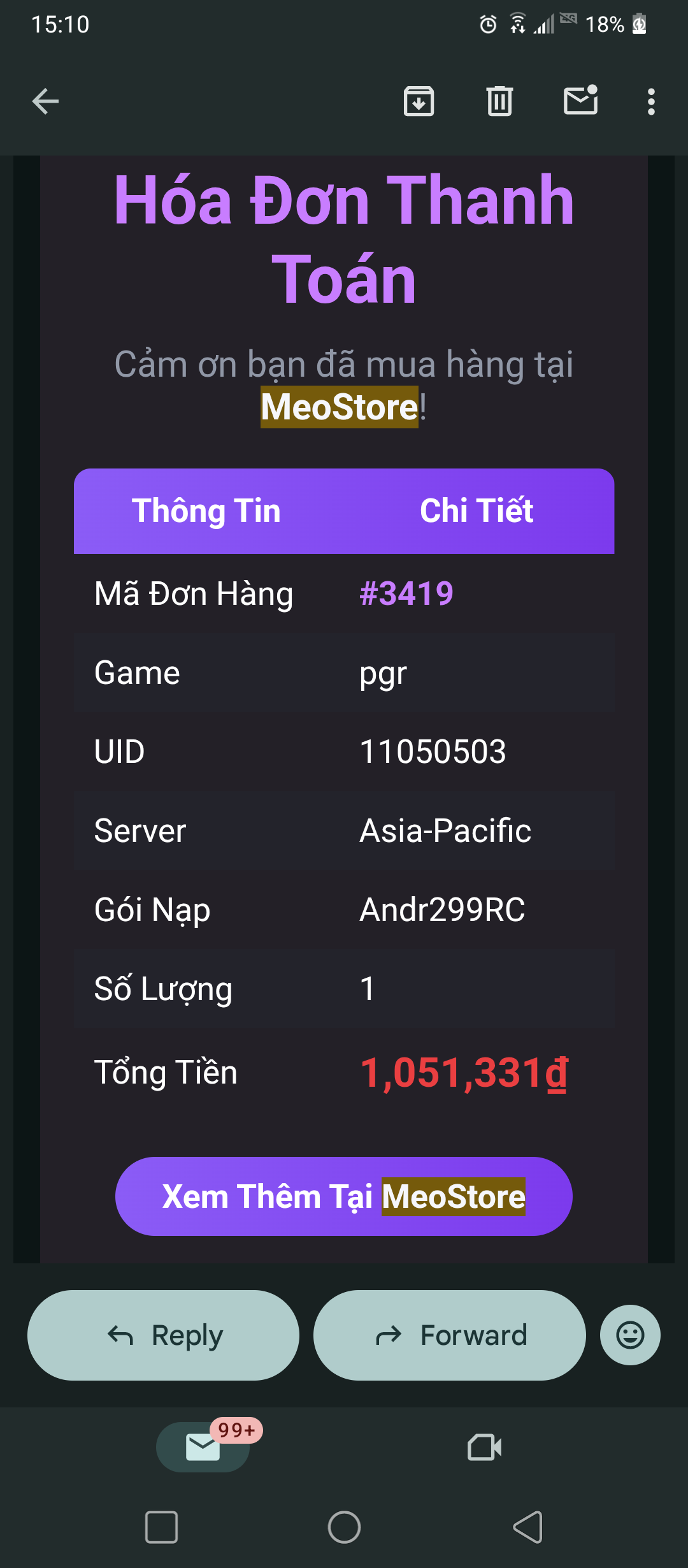Mark the email as unread
Screen dimensions: 688x1568
(x=580, y=101)
